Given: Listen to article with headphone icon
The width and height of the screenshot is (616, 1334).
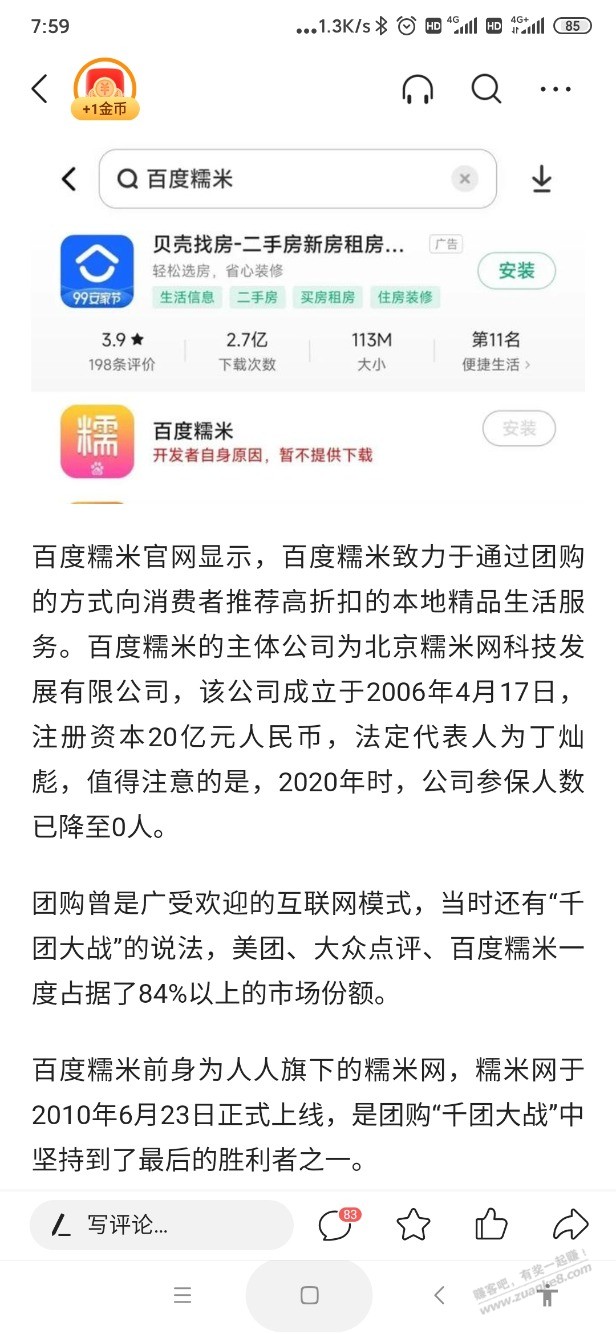Looking at the screenshot, I should 417,89.
